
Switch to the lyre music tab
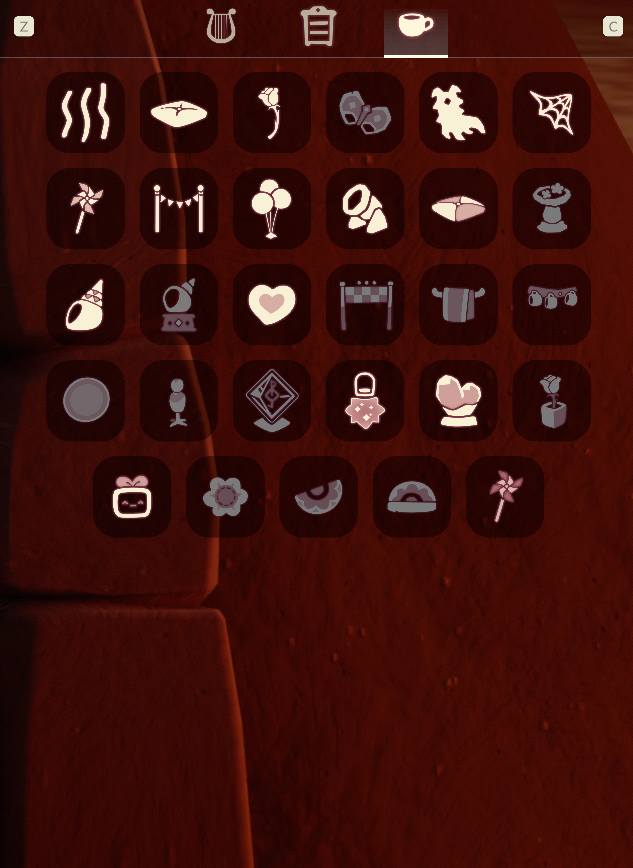[x=220, y=27]
